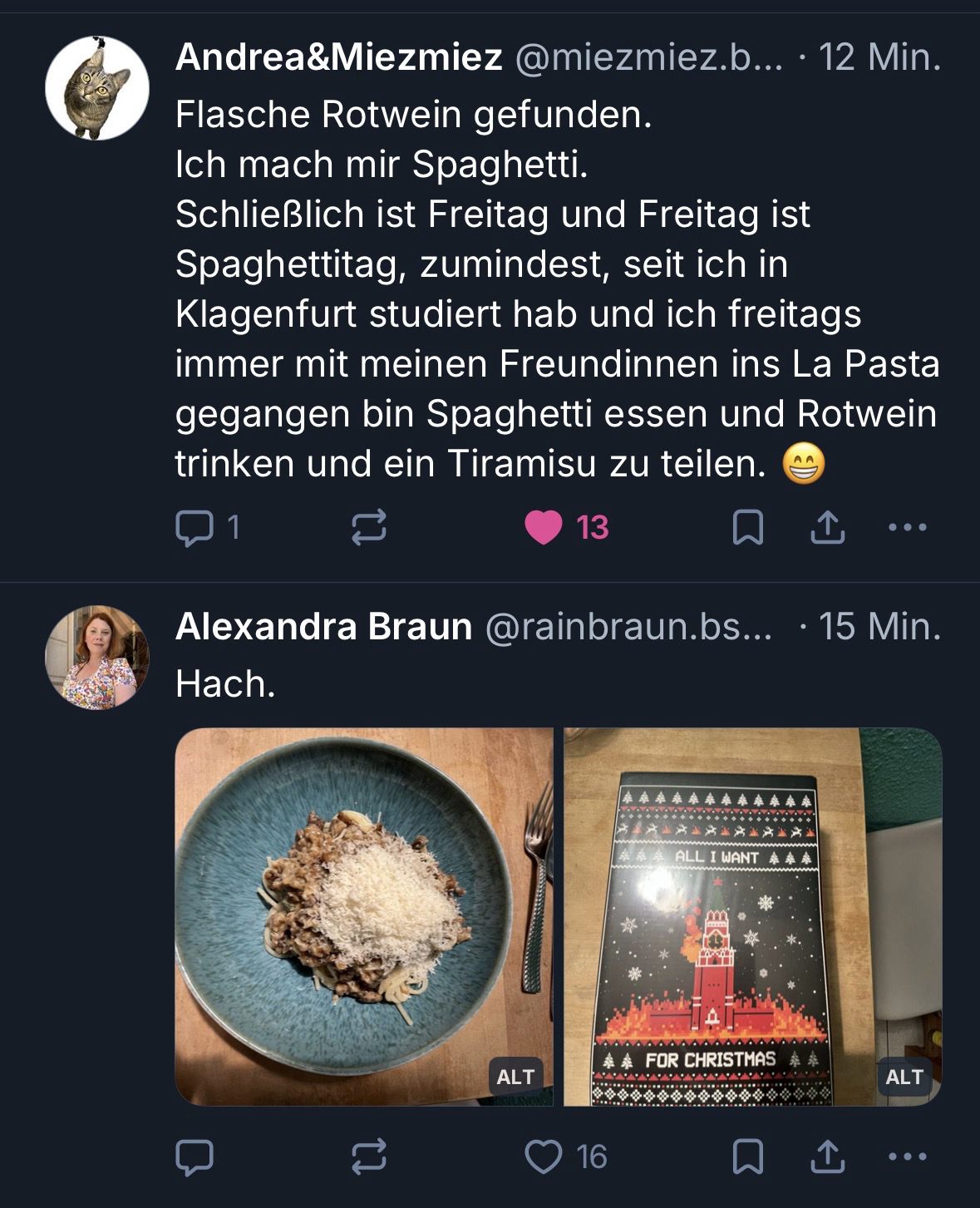
Task: Like Alexandra Braun's post
Action: (x=544, y=1156)
